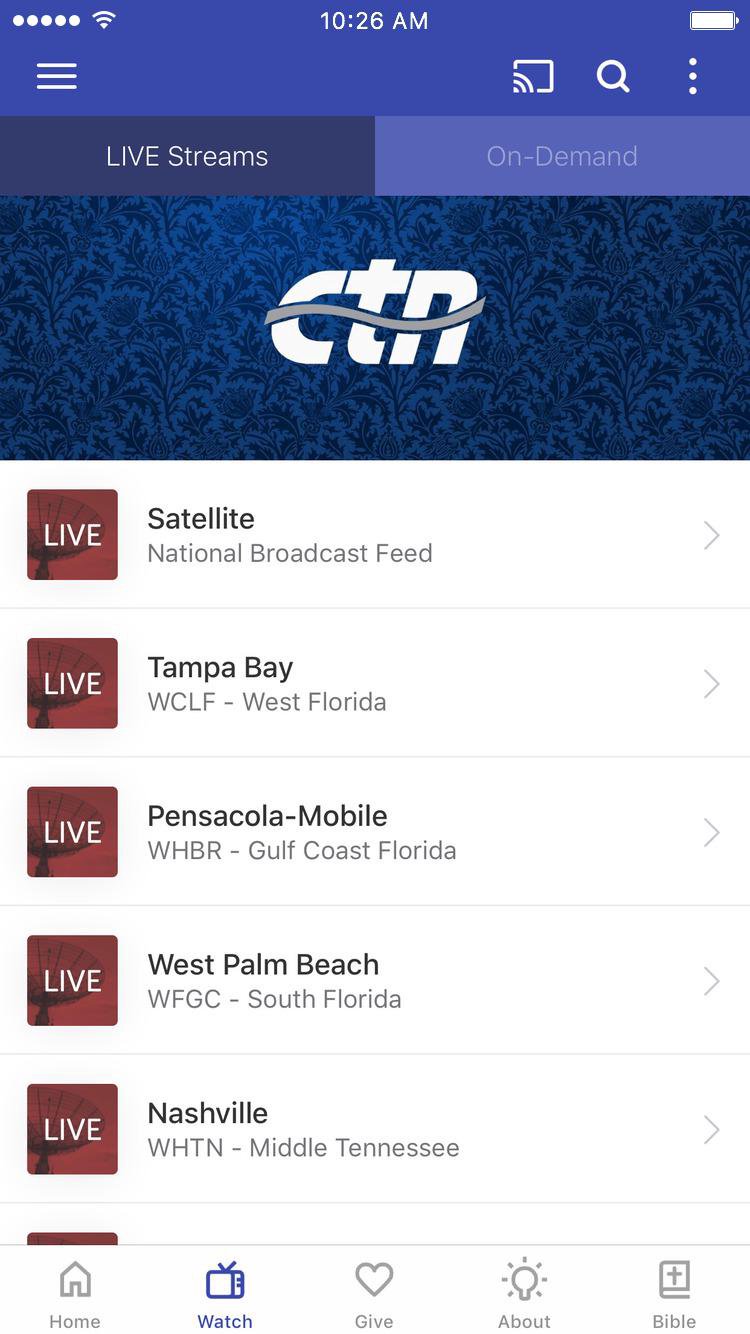Viewport: 750px width, 1334px height.
Task: Open West Palm Beach WFGC stream
Action: click(375, 980)
